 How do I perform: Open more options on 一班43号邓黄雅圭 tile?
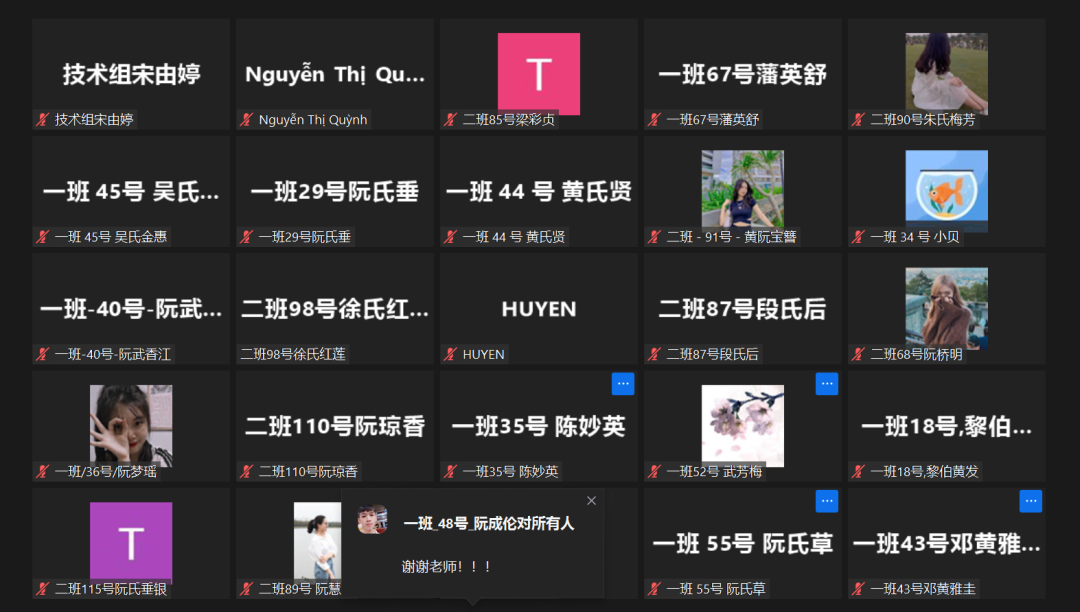(x=1031, y=501)
